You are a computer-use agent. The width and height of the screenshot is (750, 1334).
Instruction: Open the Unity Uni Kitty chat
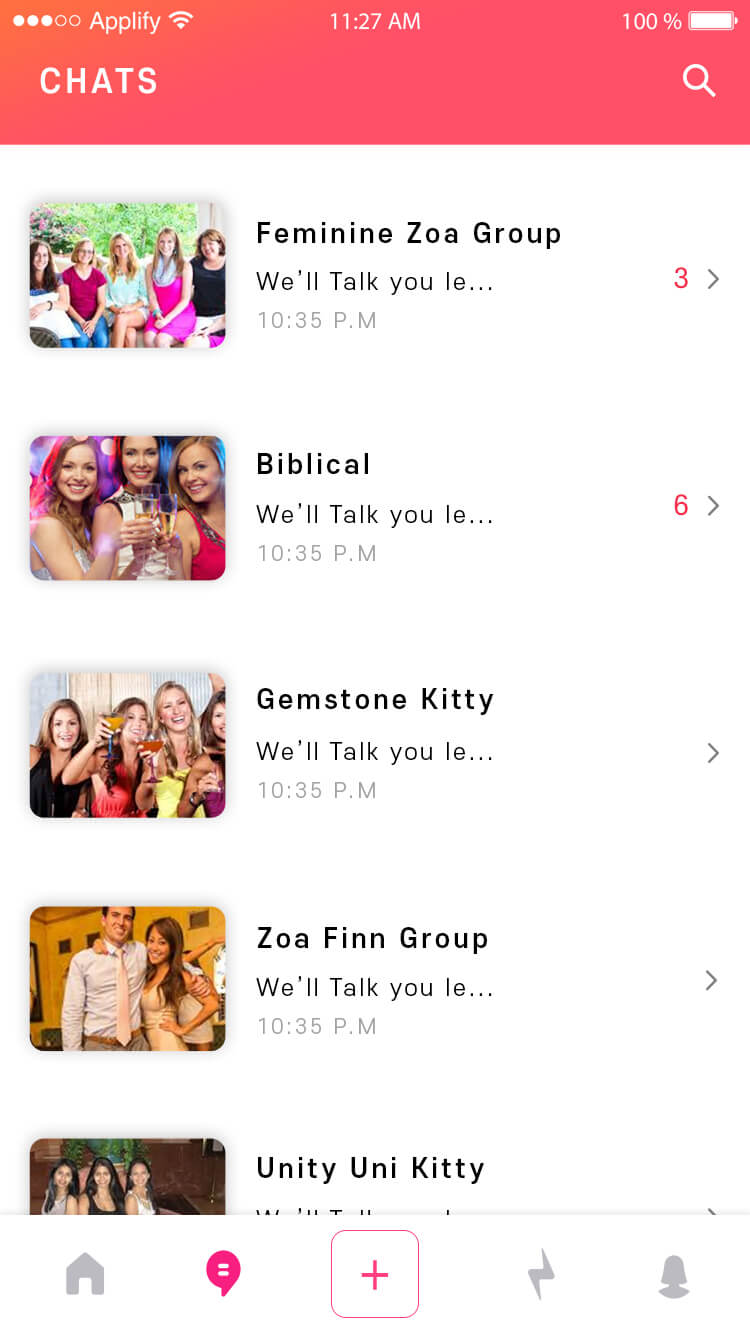[x=375, y=1175]
